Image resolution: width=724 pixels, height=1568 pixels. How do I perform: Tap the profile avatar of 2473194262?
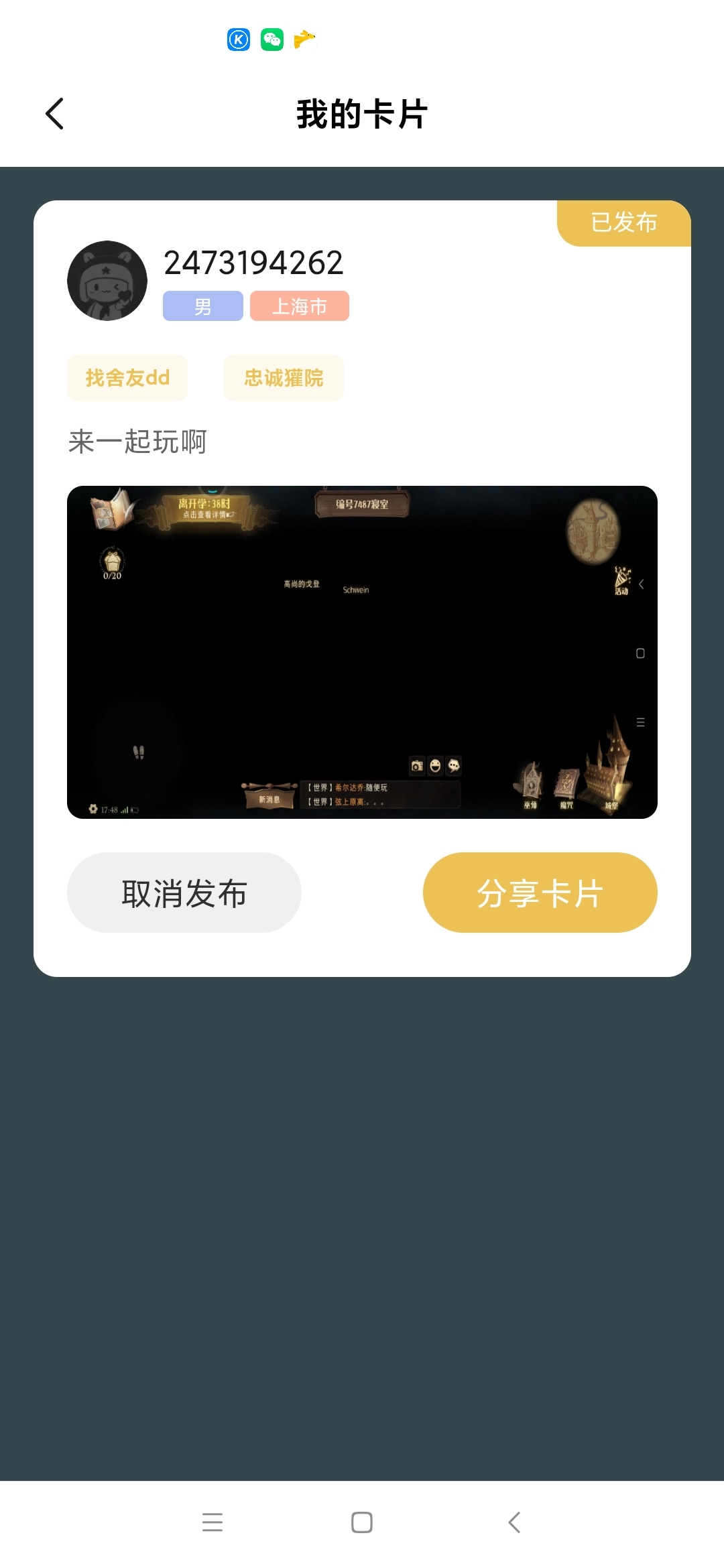(x=107, y=281)
